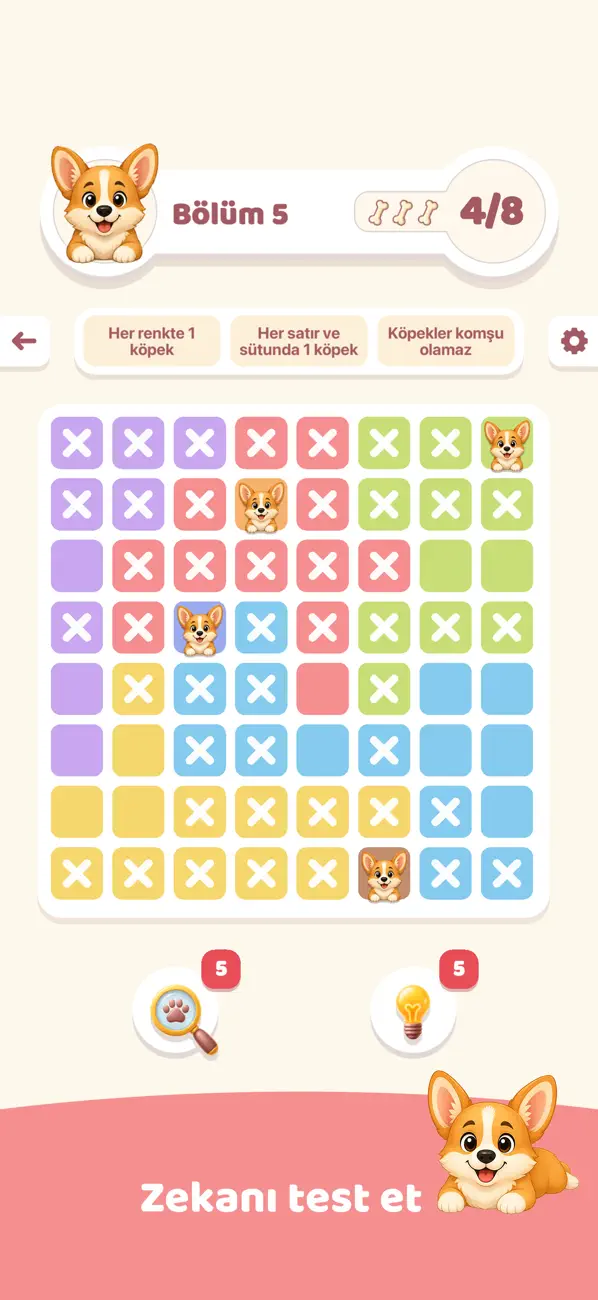Use the lightbulb hint

[412, 1014]
